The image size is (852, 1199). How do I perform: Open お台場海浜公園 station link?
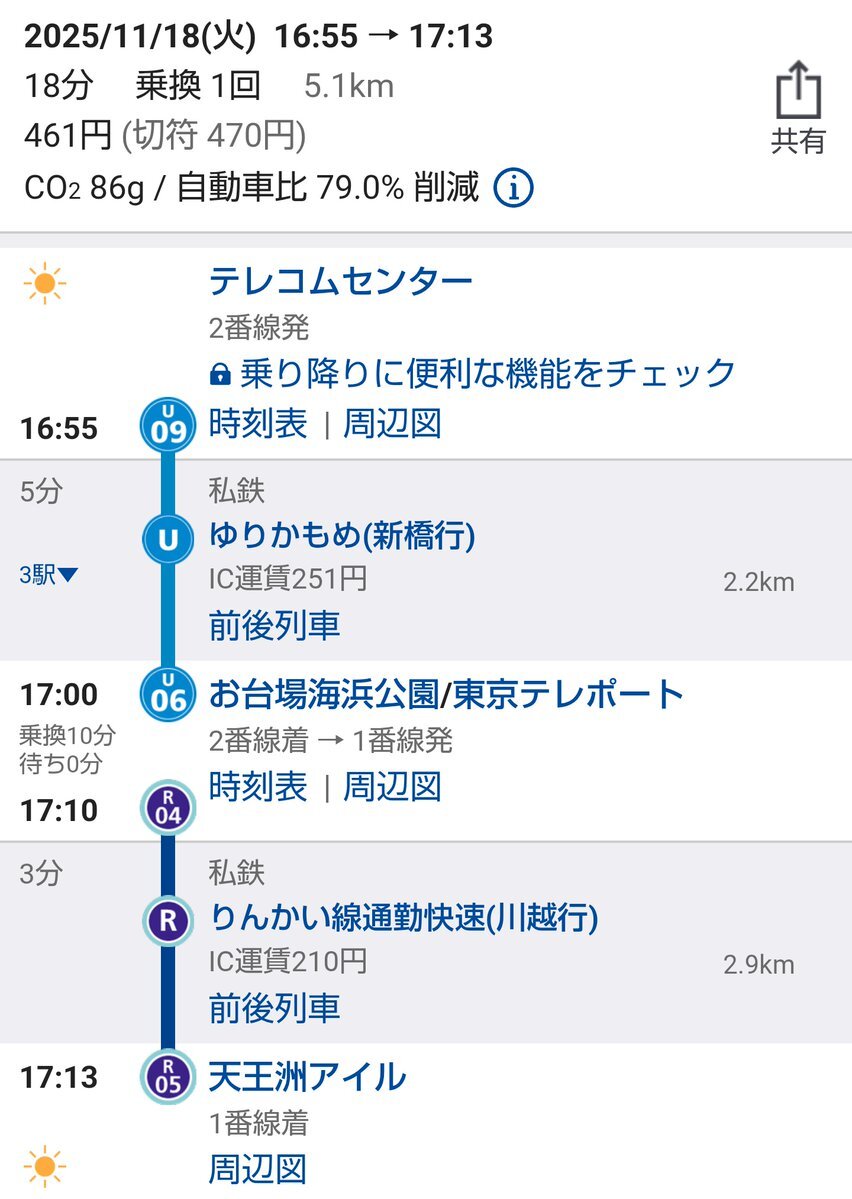tap(323, 693)
